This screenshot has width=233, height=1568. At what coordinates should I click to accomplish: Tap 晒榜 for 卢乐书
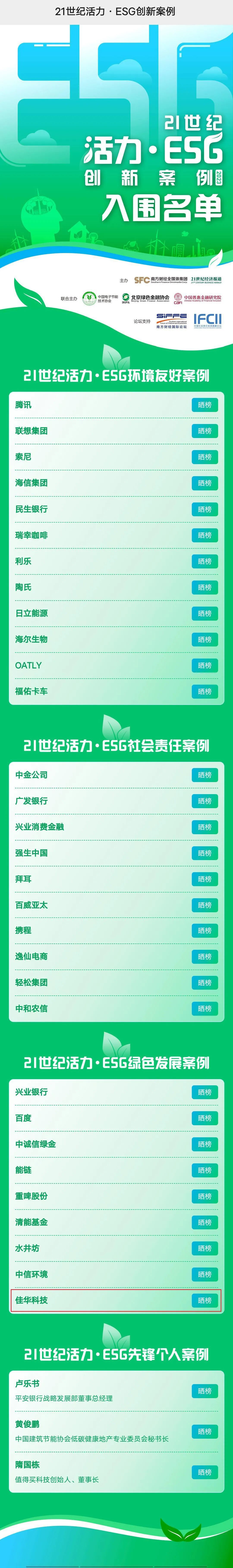tap(204, 1391)
